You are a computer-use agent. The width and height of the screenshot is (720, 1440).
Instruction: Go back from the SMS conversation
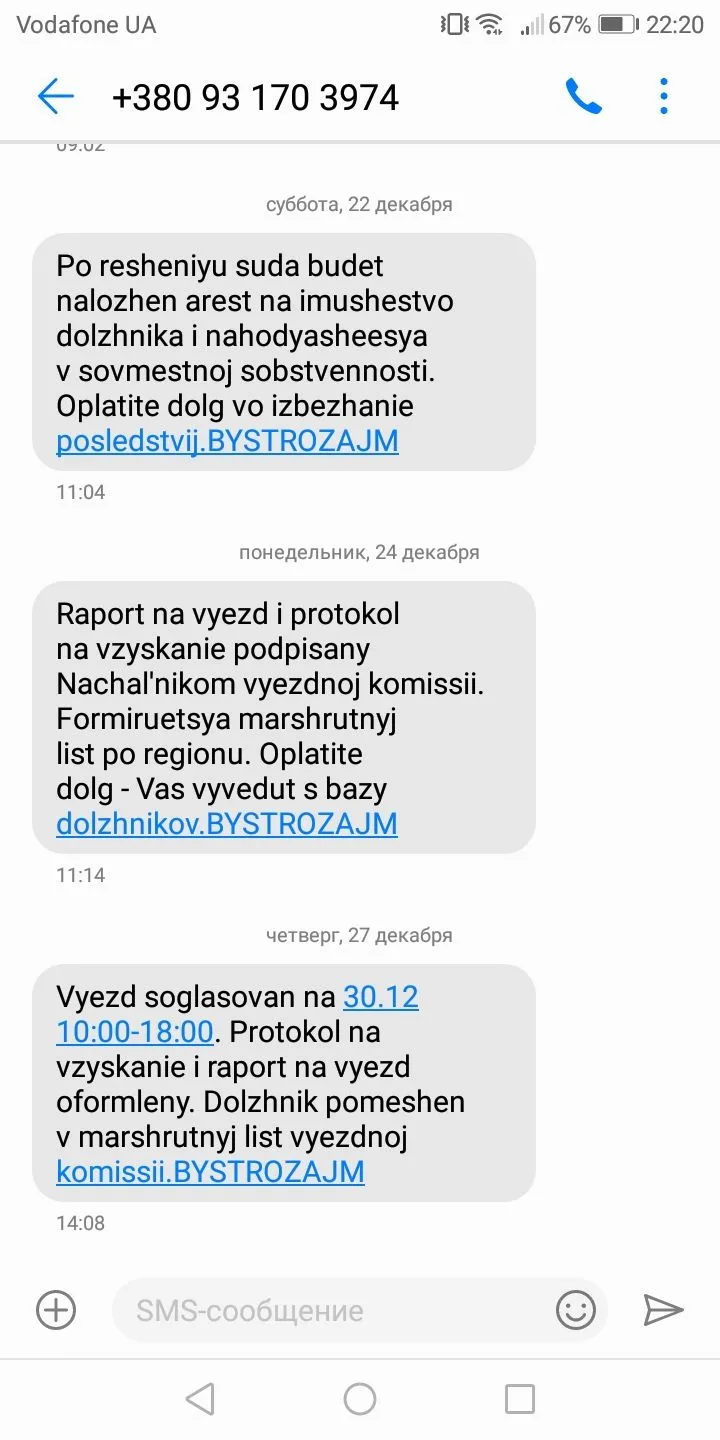click(x=56, y=97)
